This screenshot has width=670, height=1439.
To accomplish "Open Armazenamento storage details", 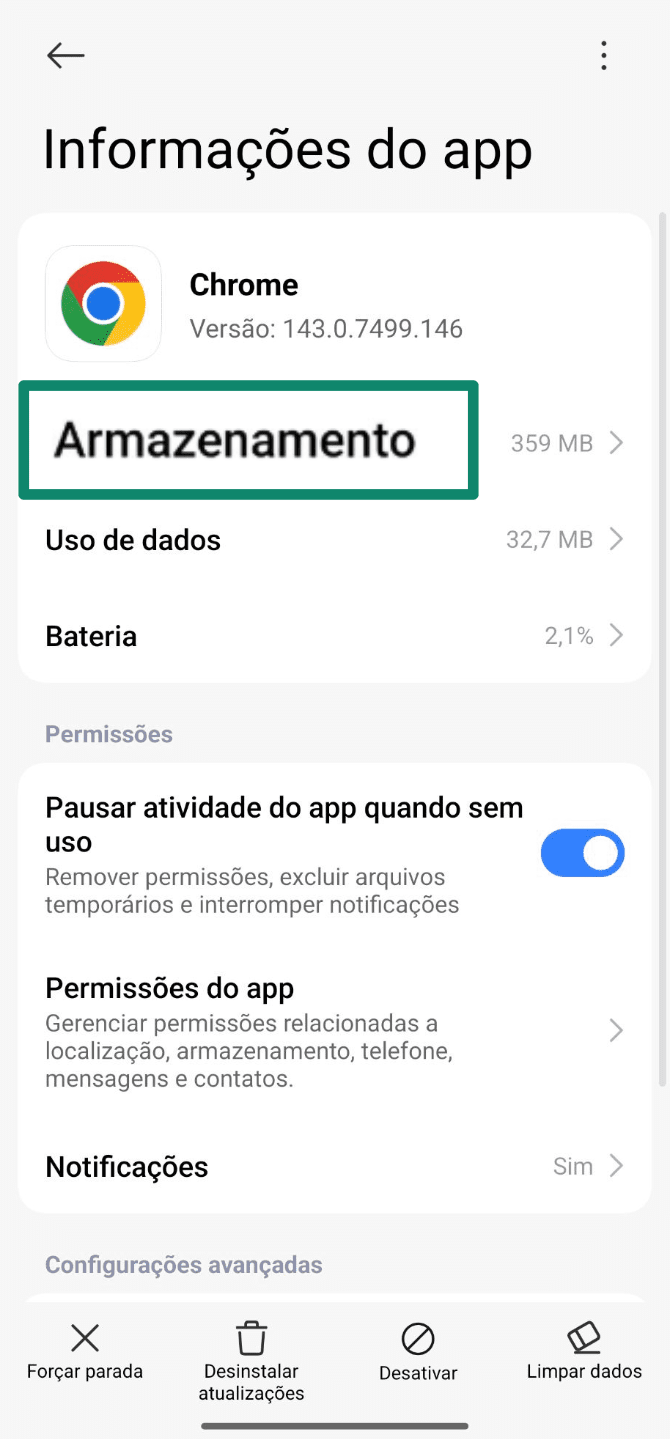I will pos(334,442).
